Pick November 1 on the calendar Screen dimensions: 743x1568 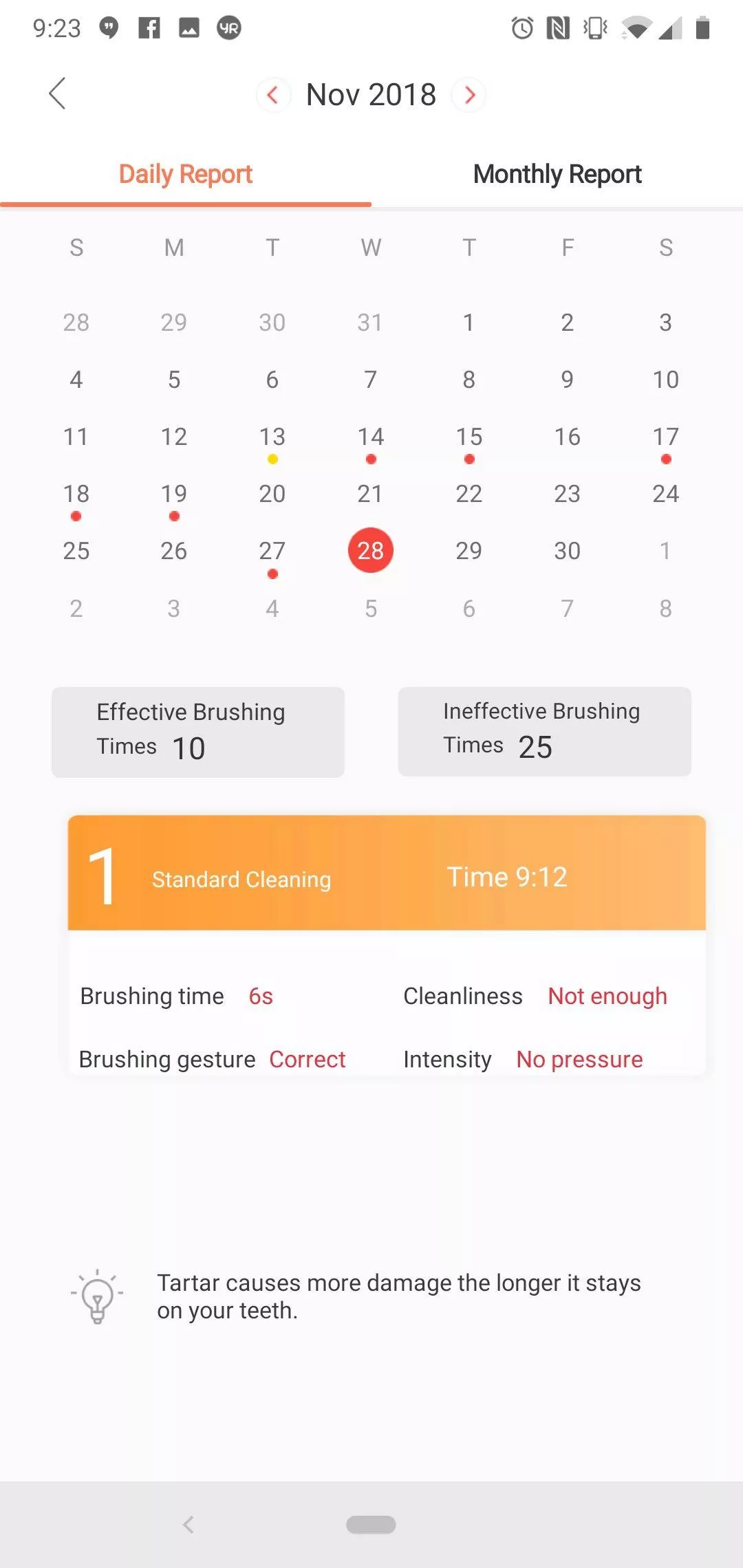click(x=469, y=323)
